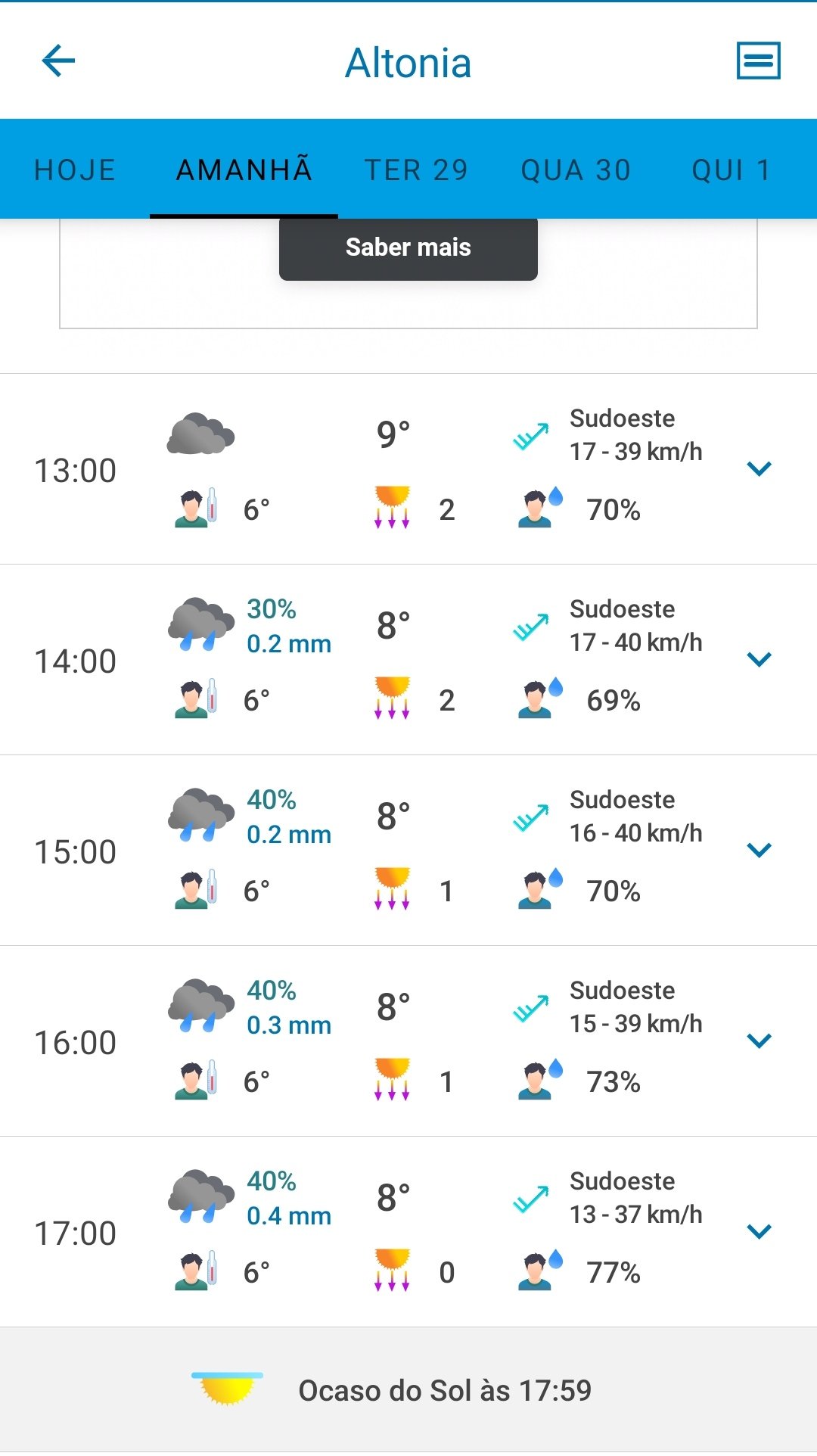
Task: Expand the 17:00 forecast details
Action: [x=759, y=1232]
